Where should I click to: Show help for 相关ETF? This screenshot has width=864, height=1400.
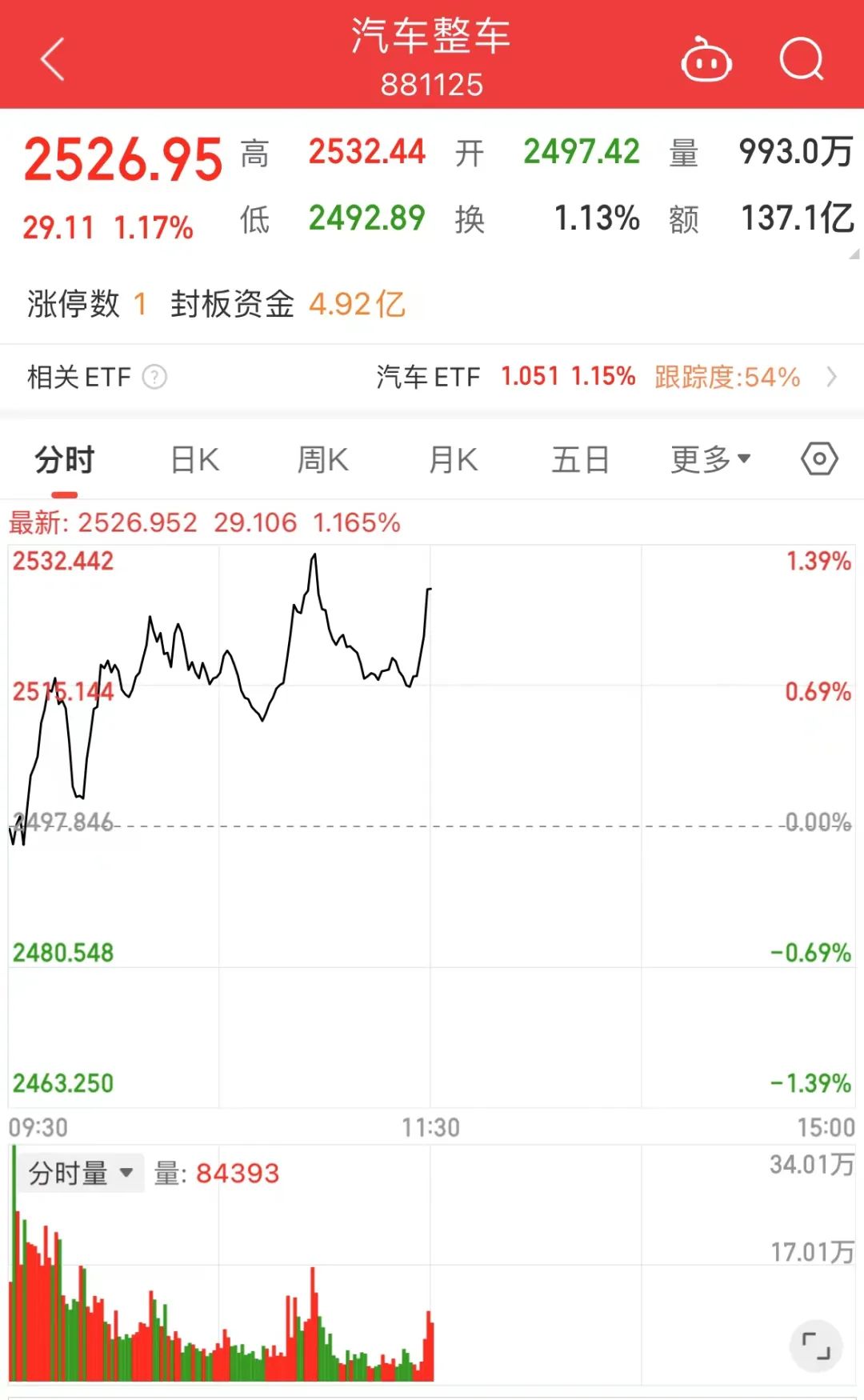pos(154,377)
